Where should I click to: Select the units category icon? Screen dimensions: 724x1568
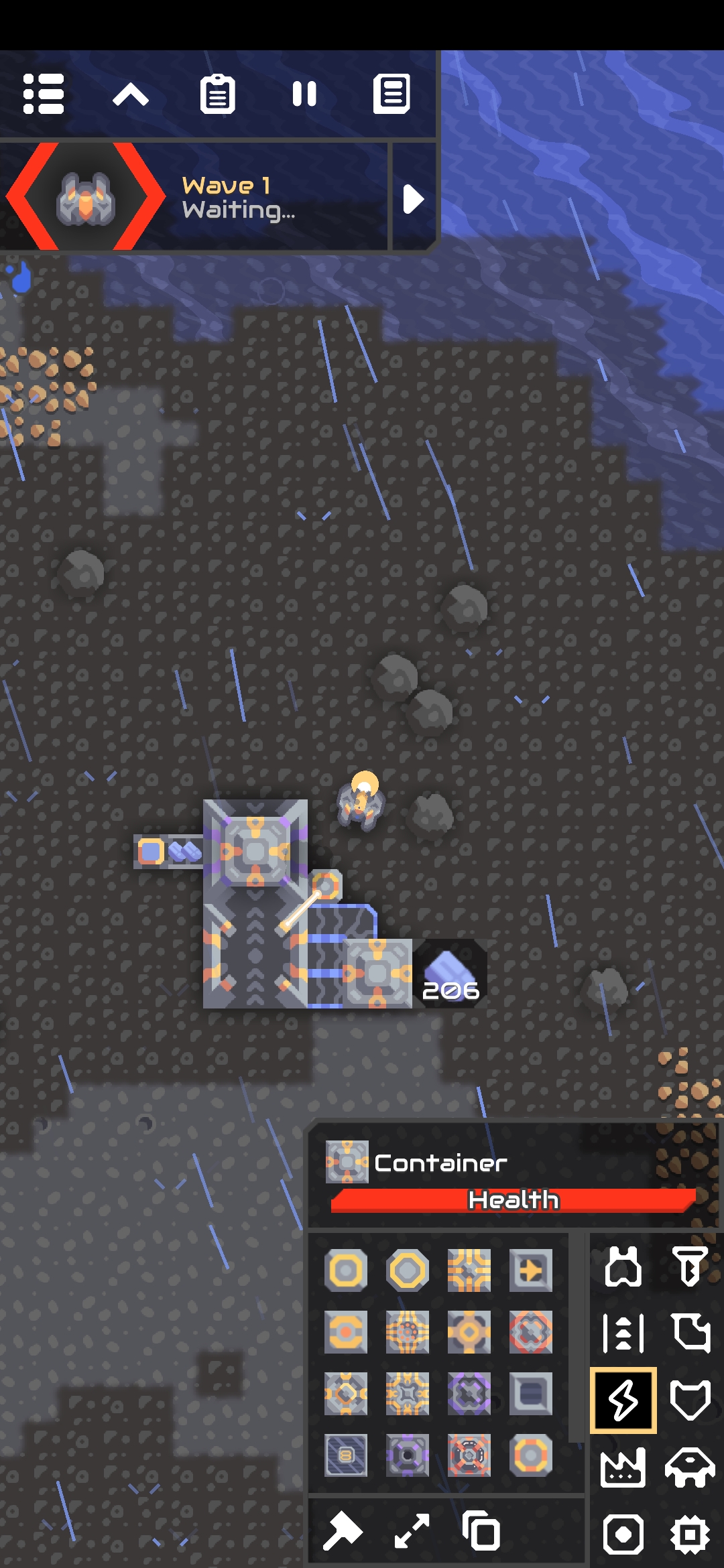pyautogui.click(x=690, y=1467)
